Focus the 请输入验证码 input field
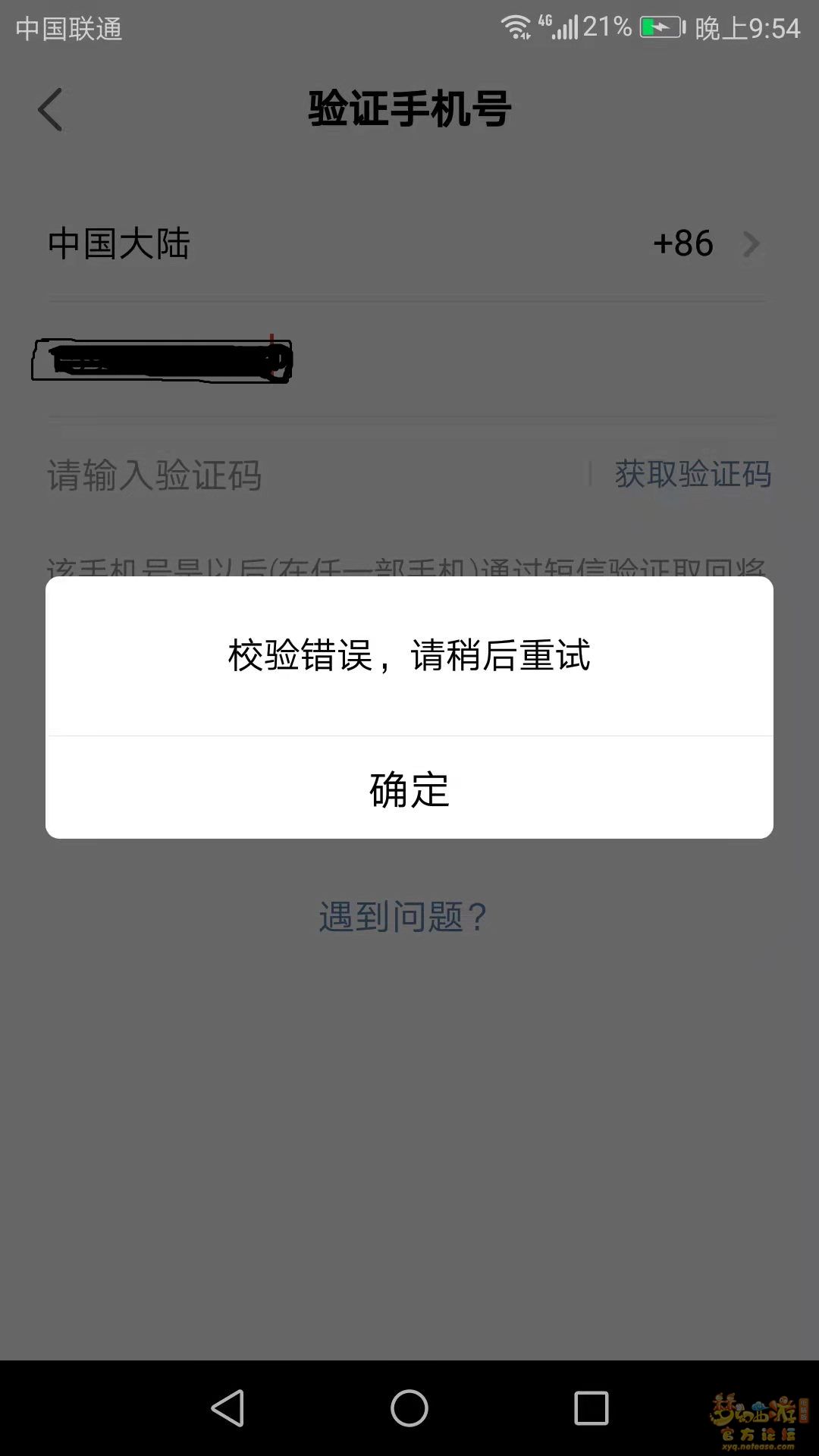 (x=303, y=475)
